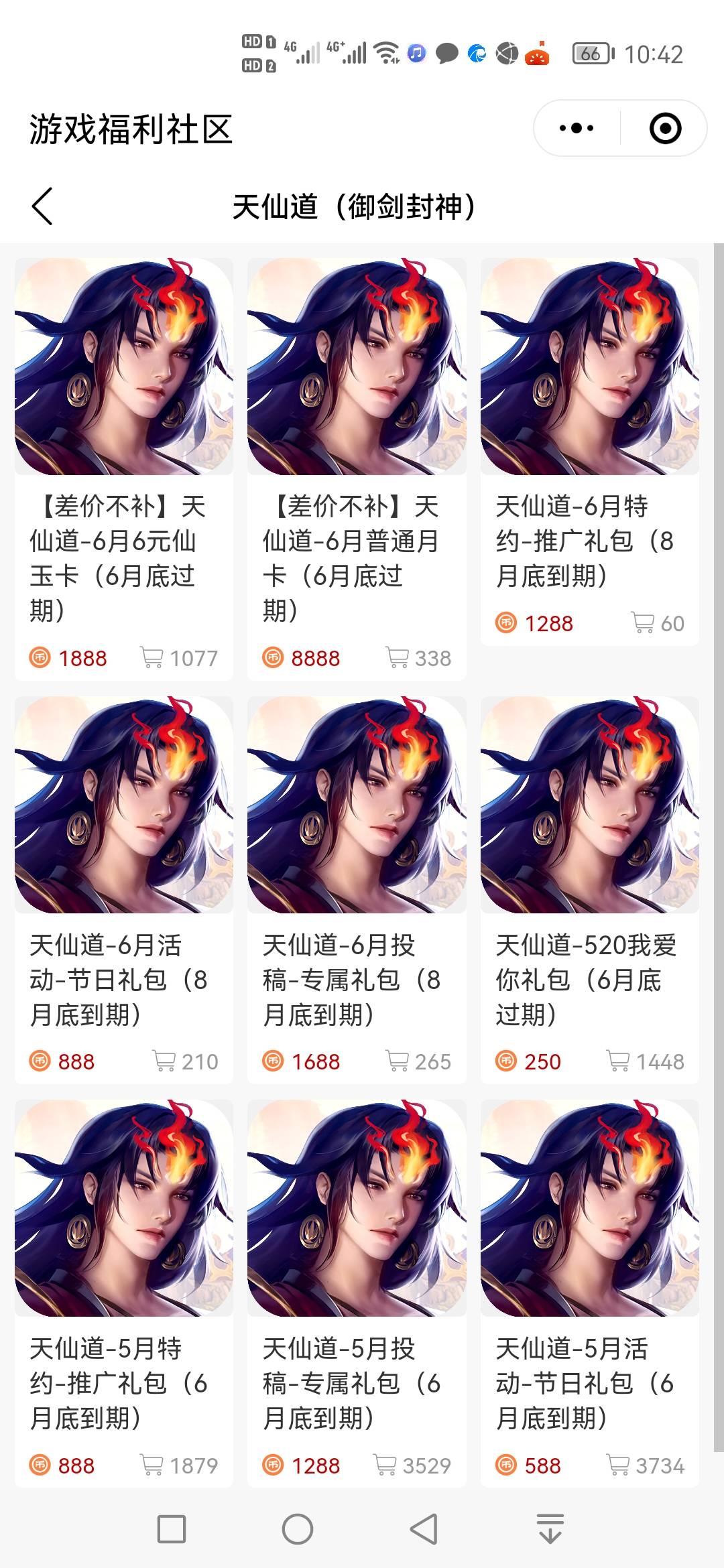View 6月特约-推广礼包 product
Viewport: 724px width, 1568px height.
590,452
